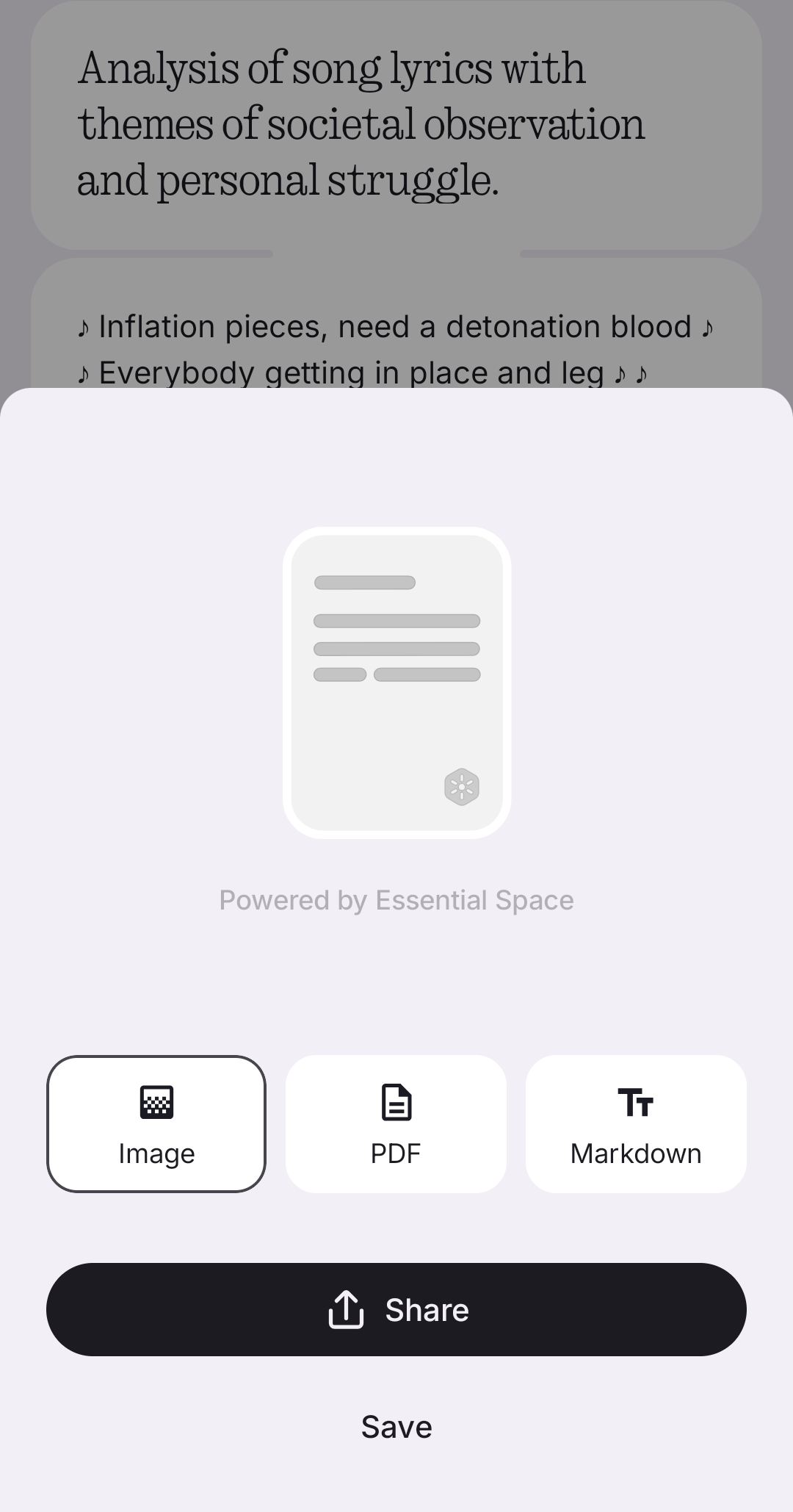The image size is (793, 1512).
Task: Switch export format to Markdown
Action: pyautogui.click(x=636, y=1124)
